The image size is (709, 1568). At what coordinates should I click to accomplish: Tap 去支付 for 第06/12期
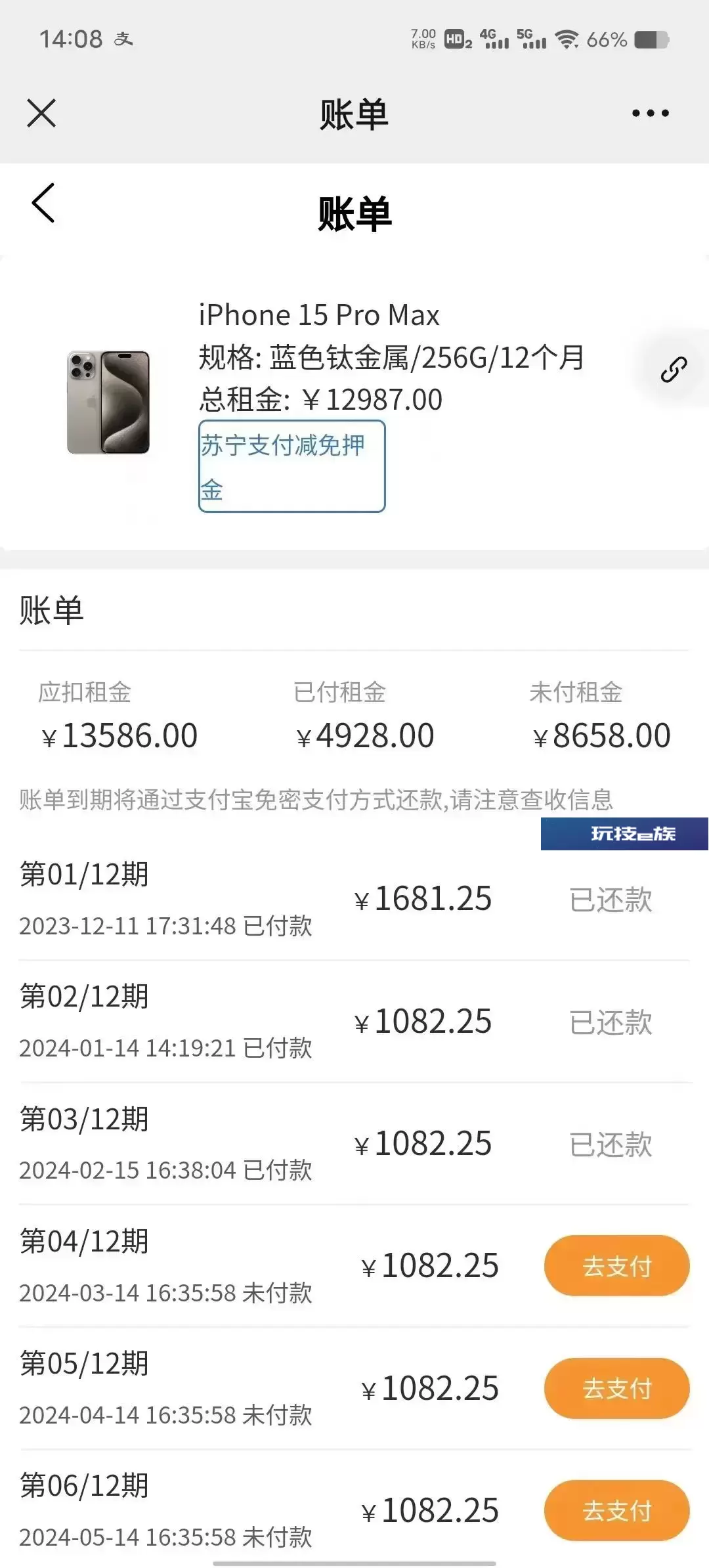616,1510
